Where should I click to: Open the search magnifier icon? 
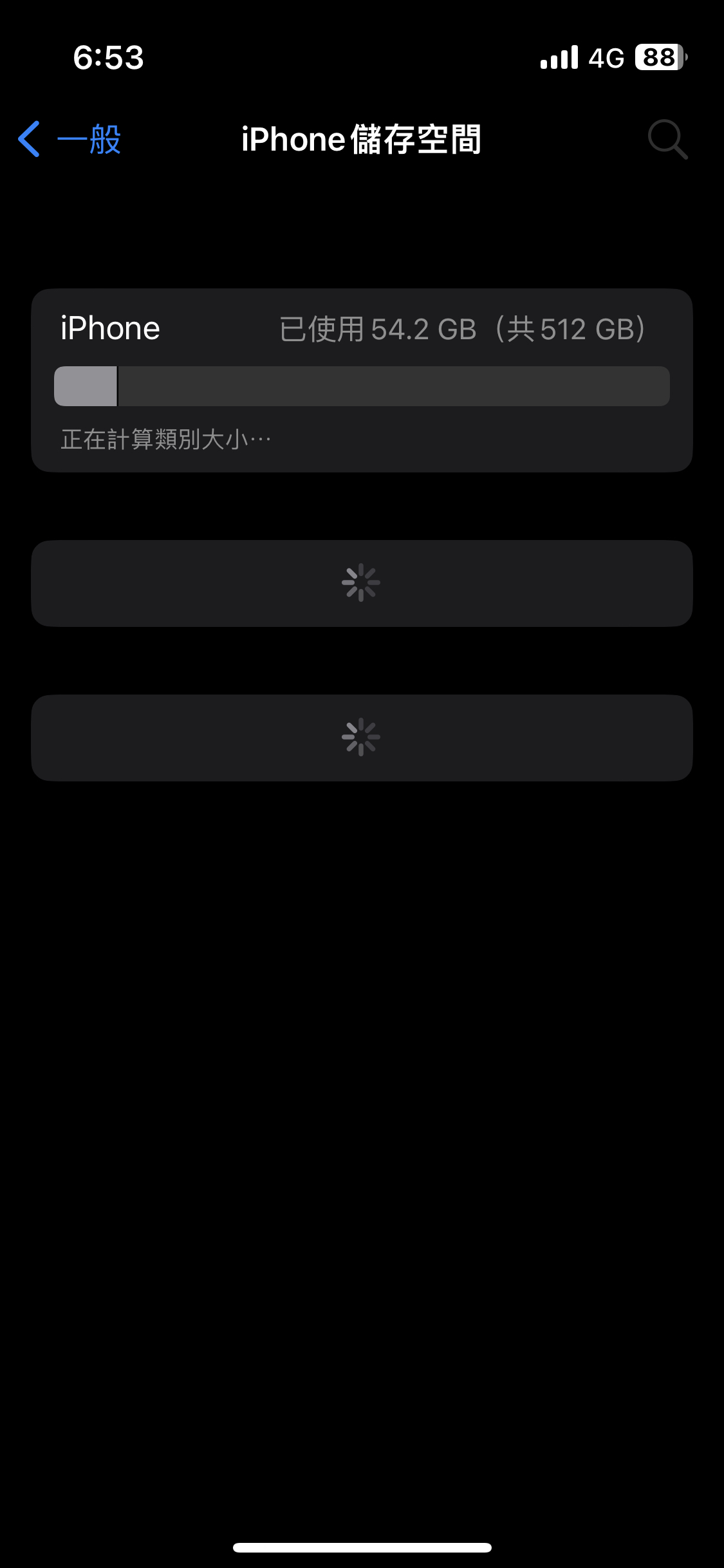click(x=667, y=139)
